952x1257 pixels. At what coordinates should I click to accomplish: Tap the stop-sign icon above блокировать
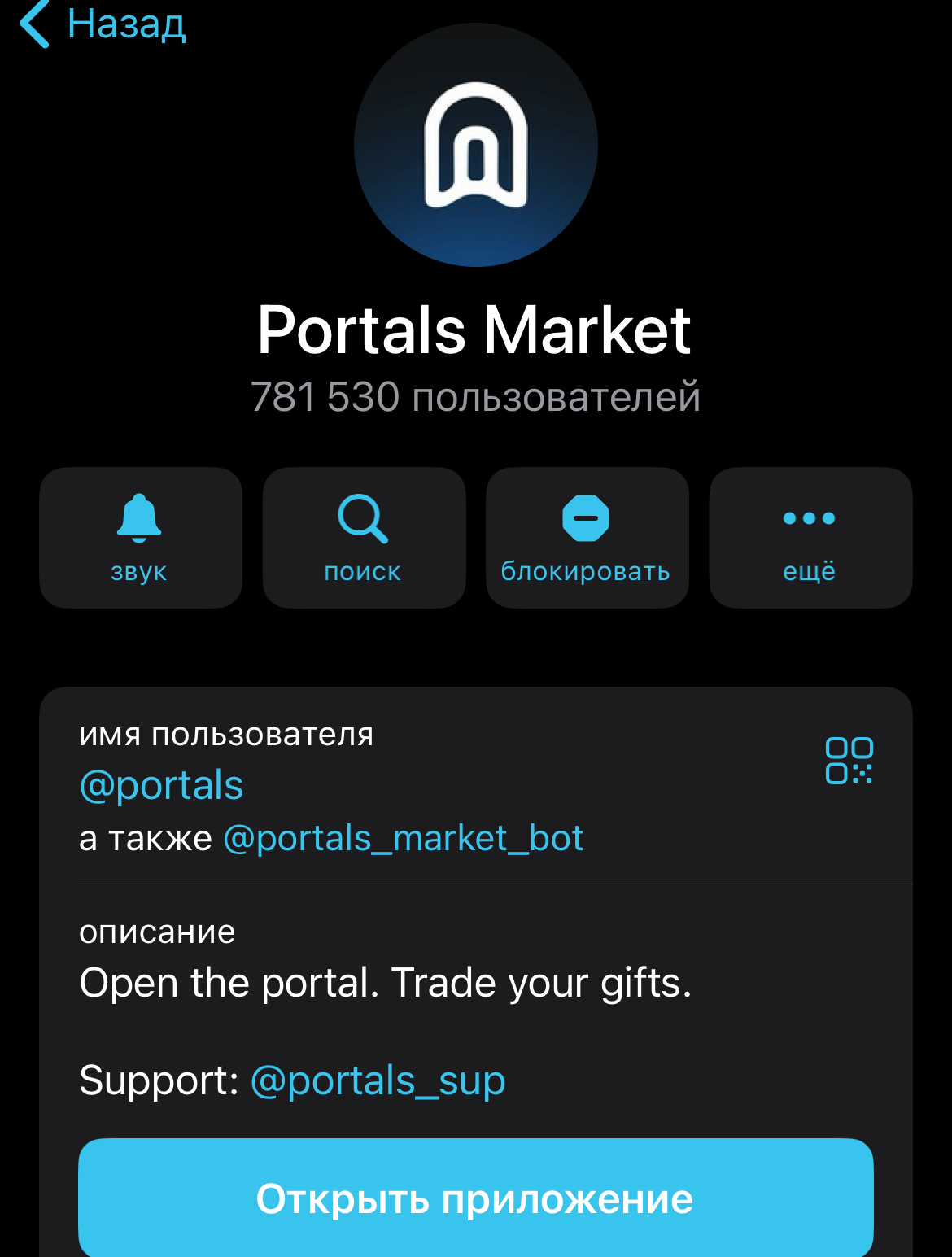coord(587,516)
